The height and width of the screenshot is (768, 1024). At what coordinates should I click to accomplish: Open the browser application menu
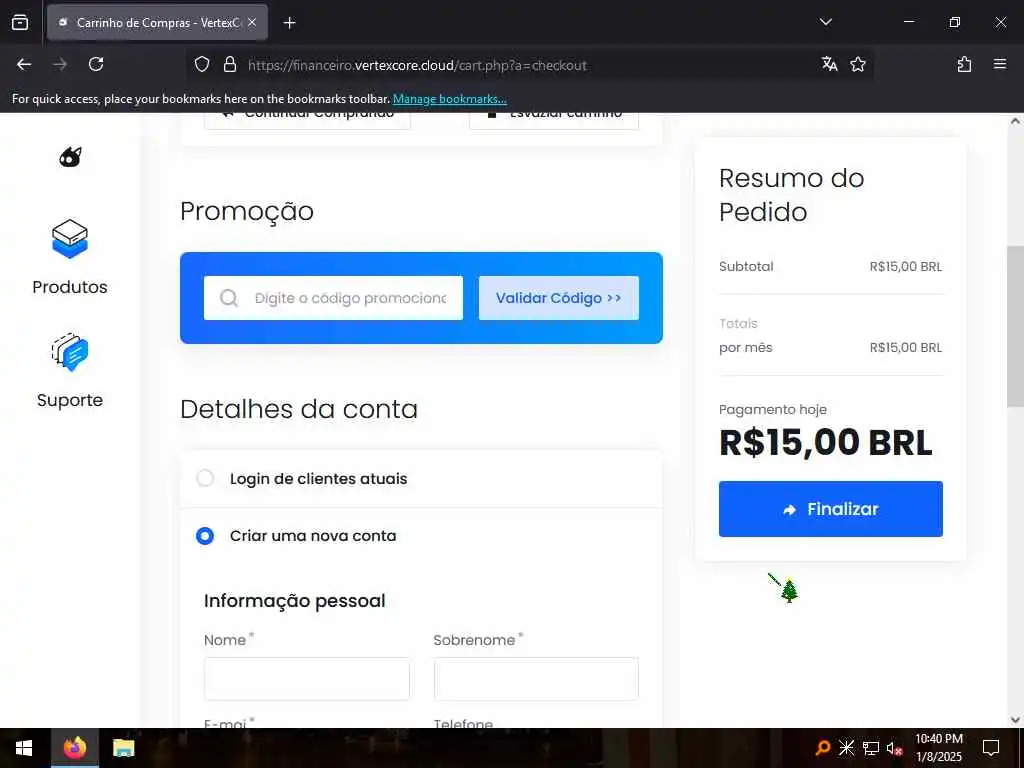[999, 64]
